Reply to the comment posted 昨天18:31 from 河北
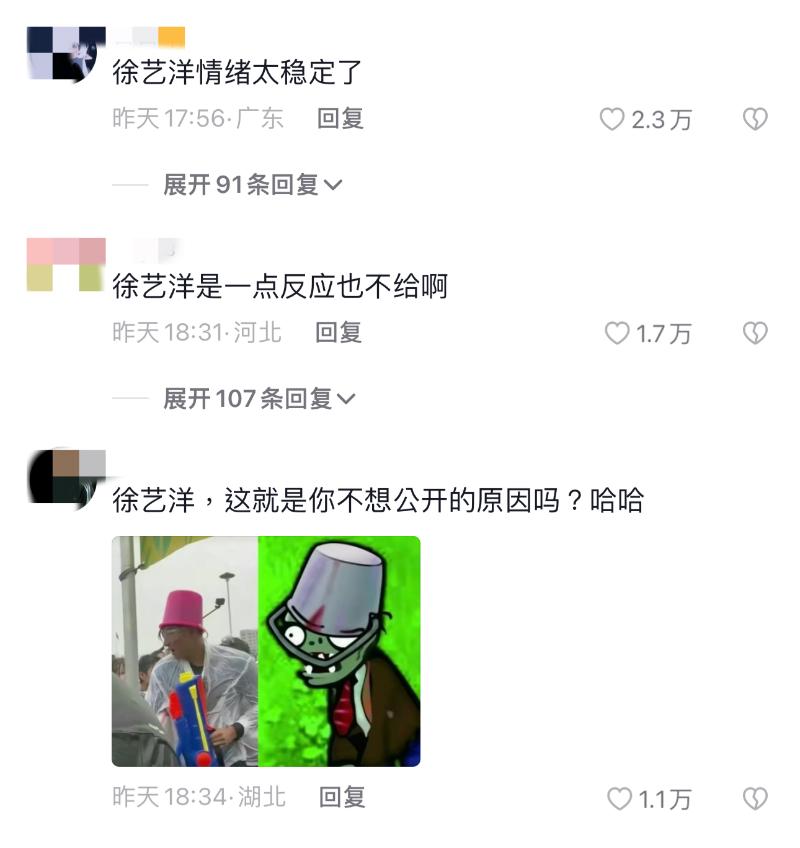Screen dimensions: 800x848 click(338, 332)
